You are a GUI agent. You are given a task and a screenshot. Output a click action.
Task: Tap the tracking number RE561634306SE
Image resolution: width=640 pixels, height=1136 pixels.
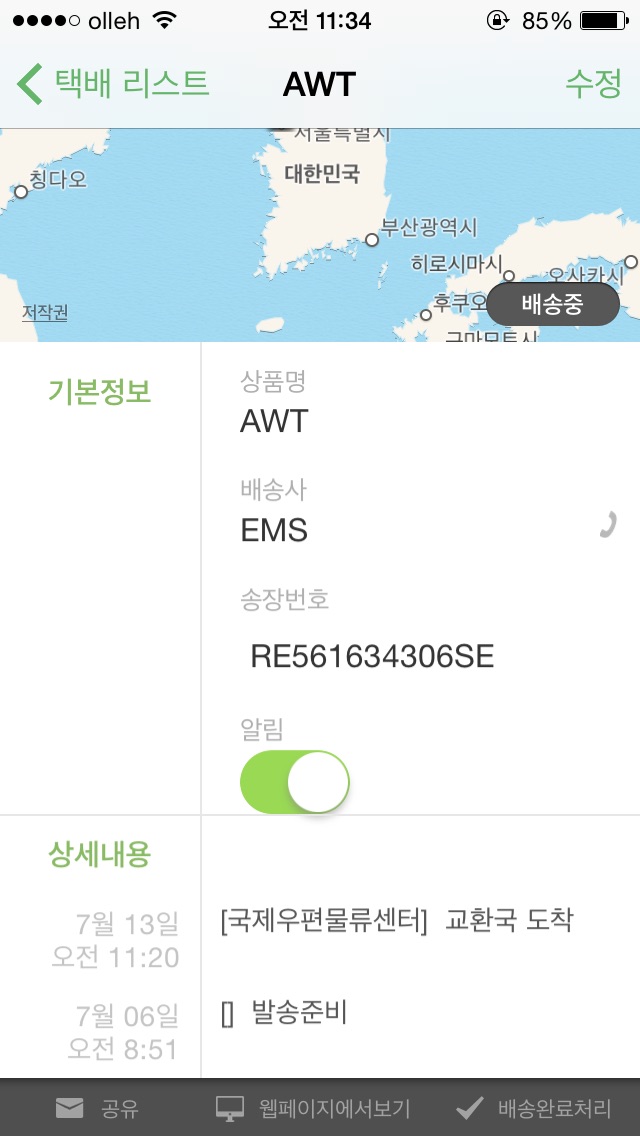point(372,657)
